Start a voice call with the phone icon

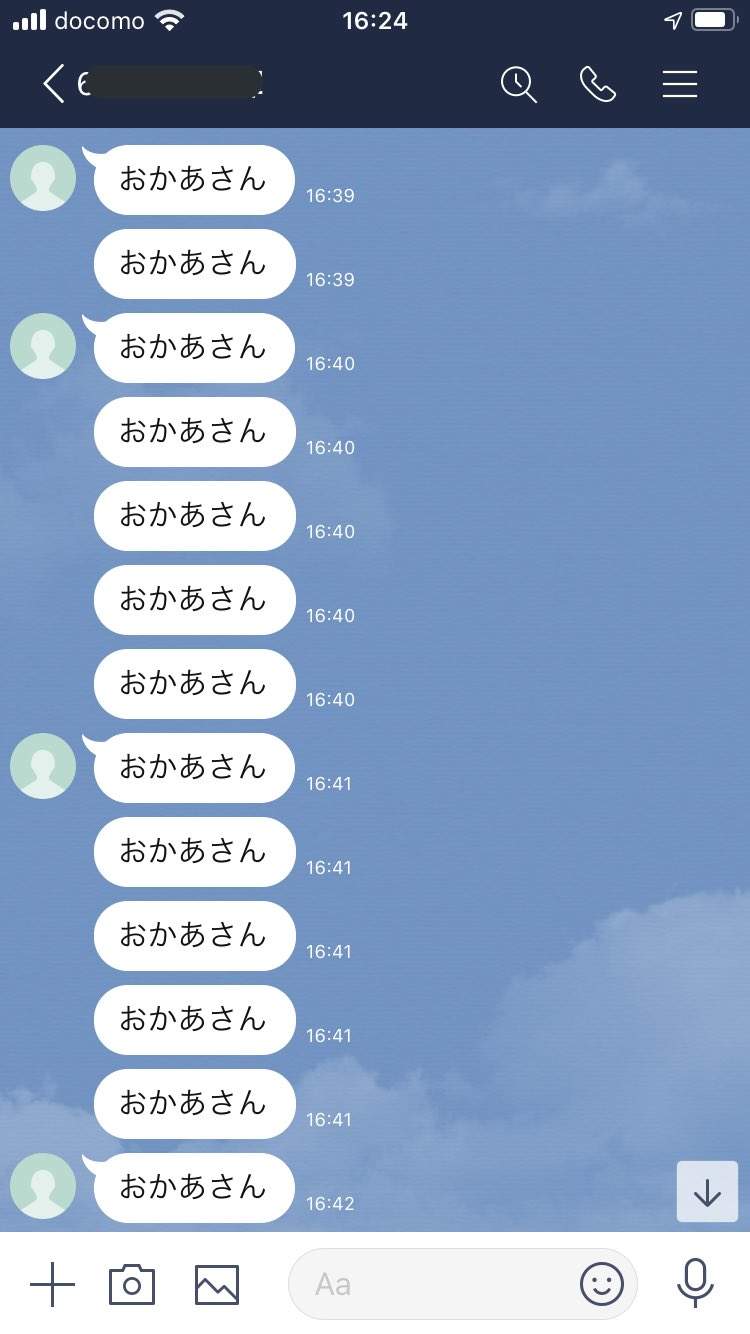click(597, 85)
